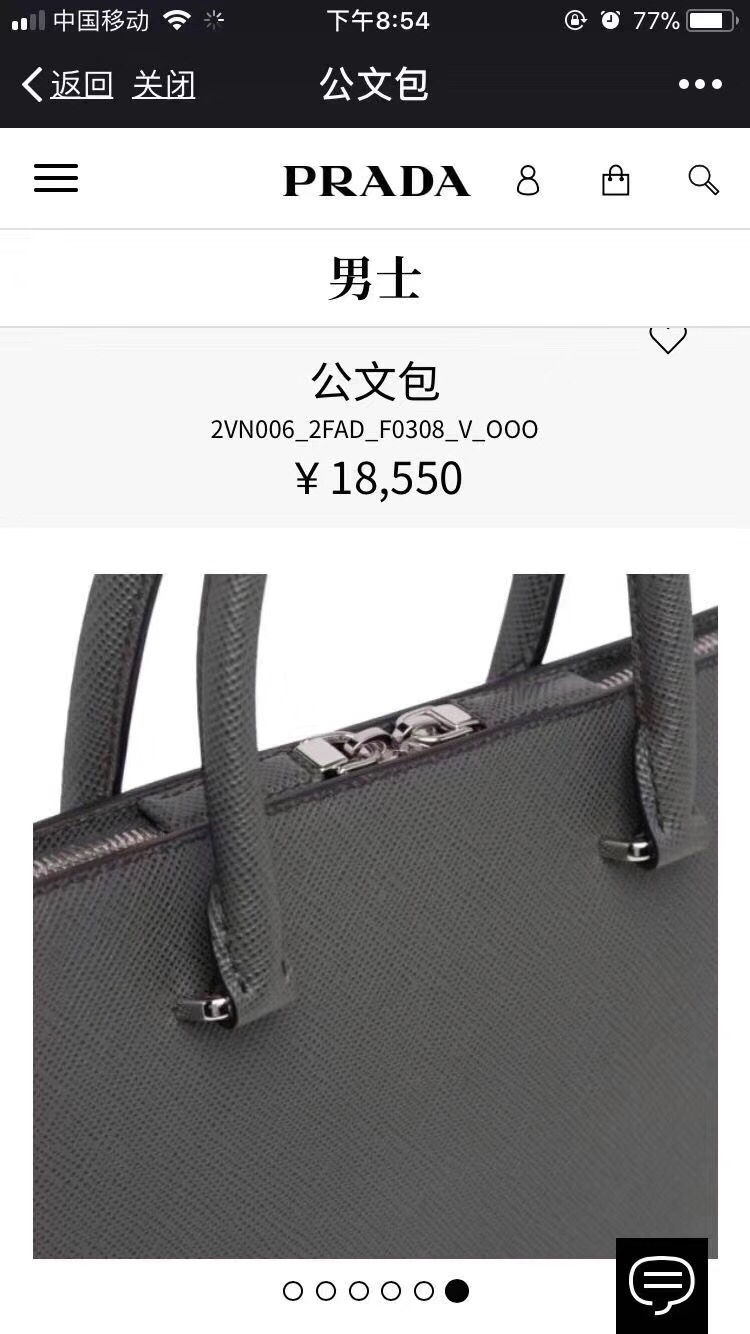View the shopping bag
This screenshot has height=1334, width=750.
click(x=615, y=181)
